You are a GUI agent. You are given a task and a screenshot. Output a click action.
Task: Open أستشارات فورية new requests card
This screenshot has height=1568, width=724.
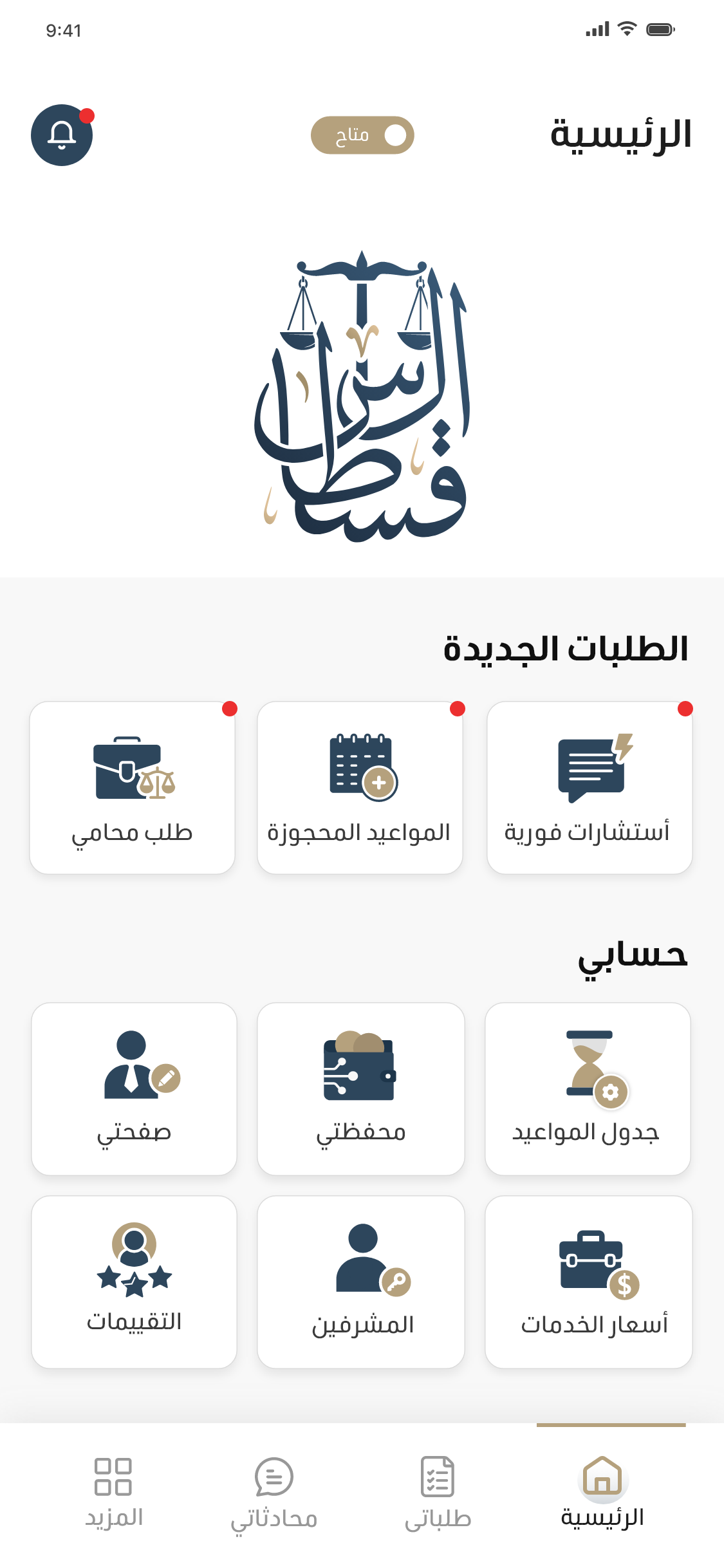click(x=589, y=787)
